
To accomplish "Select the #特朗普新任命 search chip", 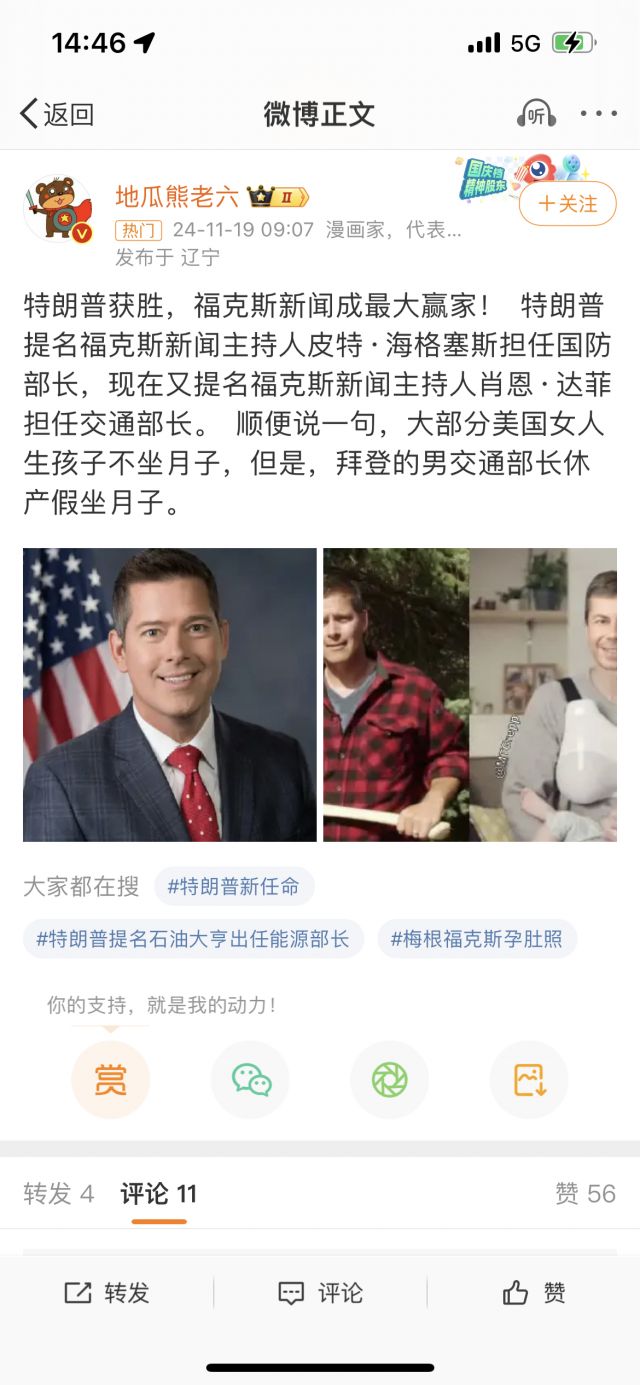I will click(x=233, y=886).
